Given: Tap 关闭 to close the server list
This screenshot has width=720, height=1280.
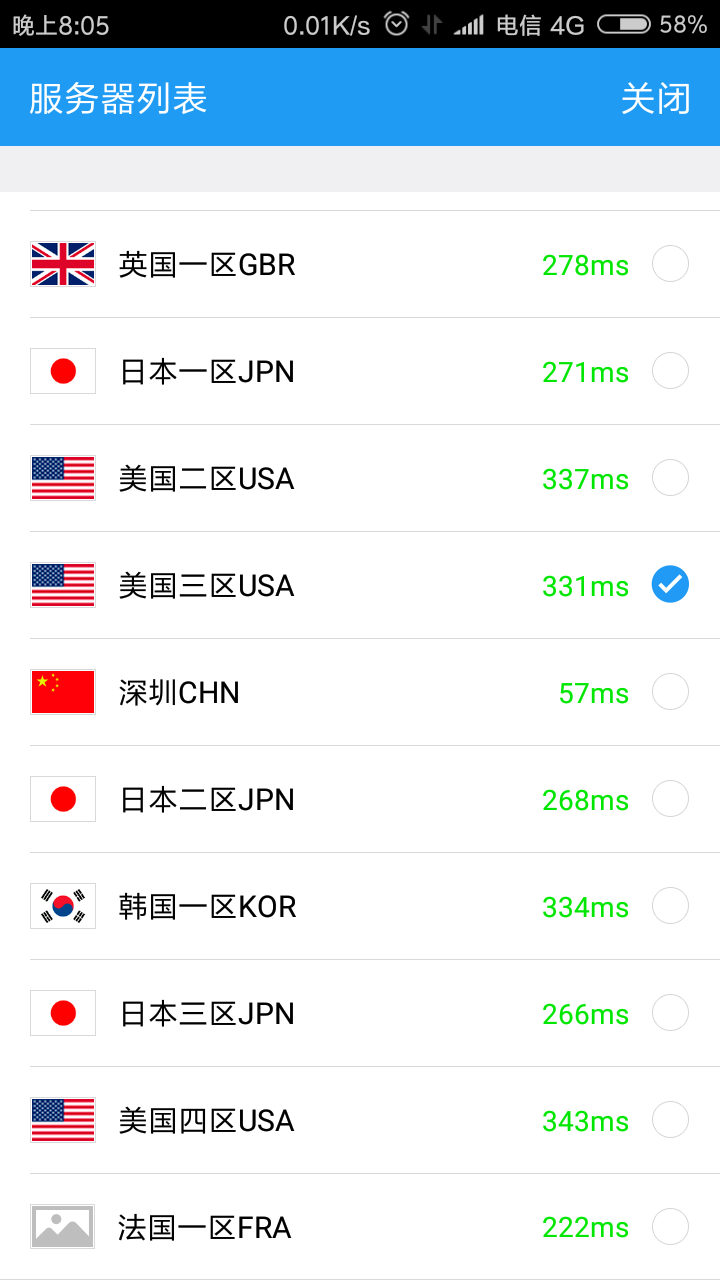Looking at the screenshot, I should (x=655, y=98).
